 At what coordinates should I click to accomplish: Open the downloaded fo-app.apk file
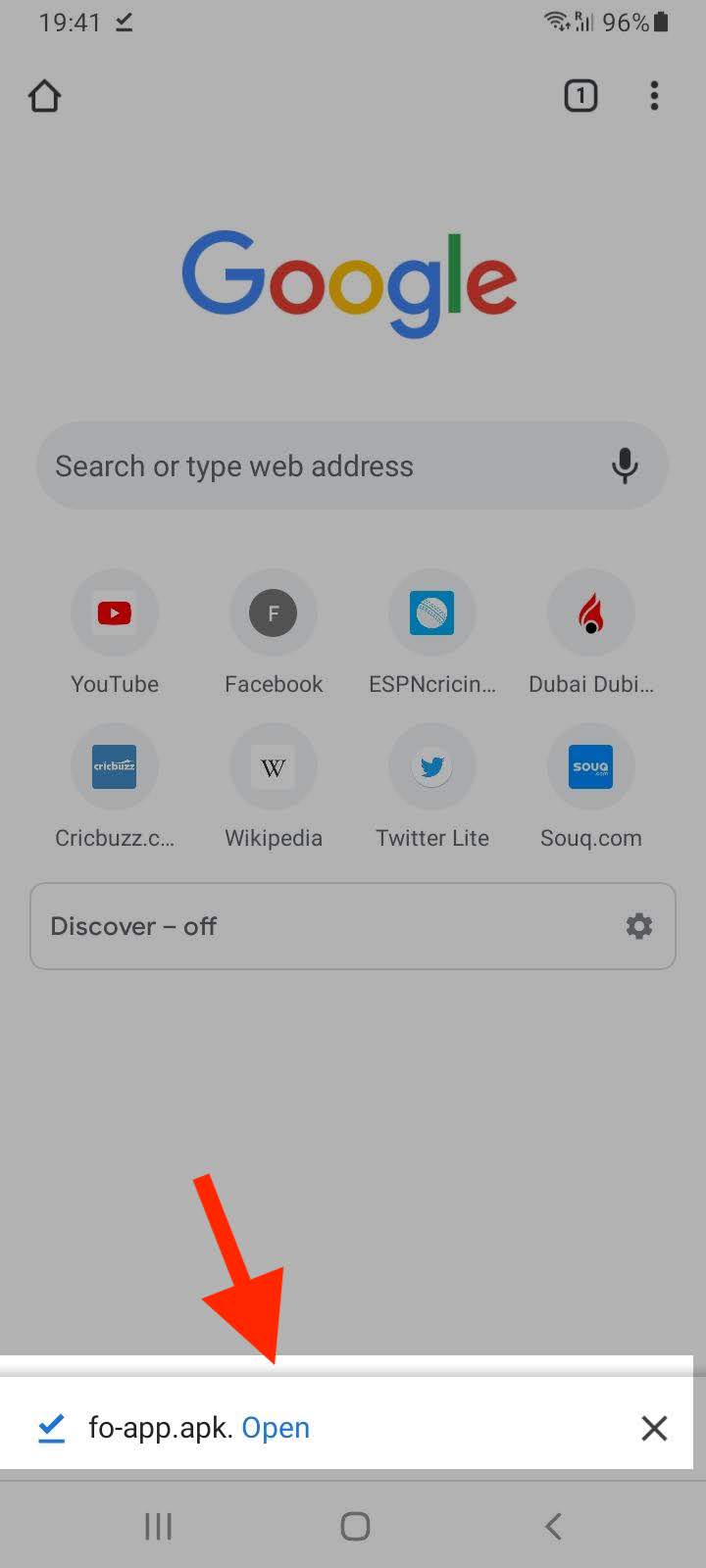(276, 1428)
